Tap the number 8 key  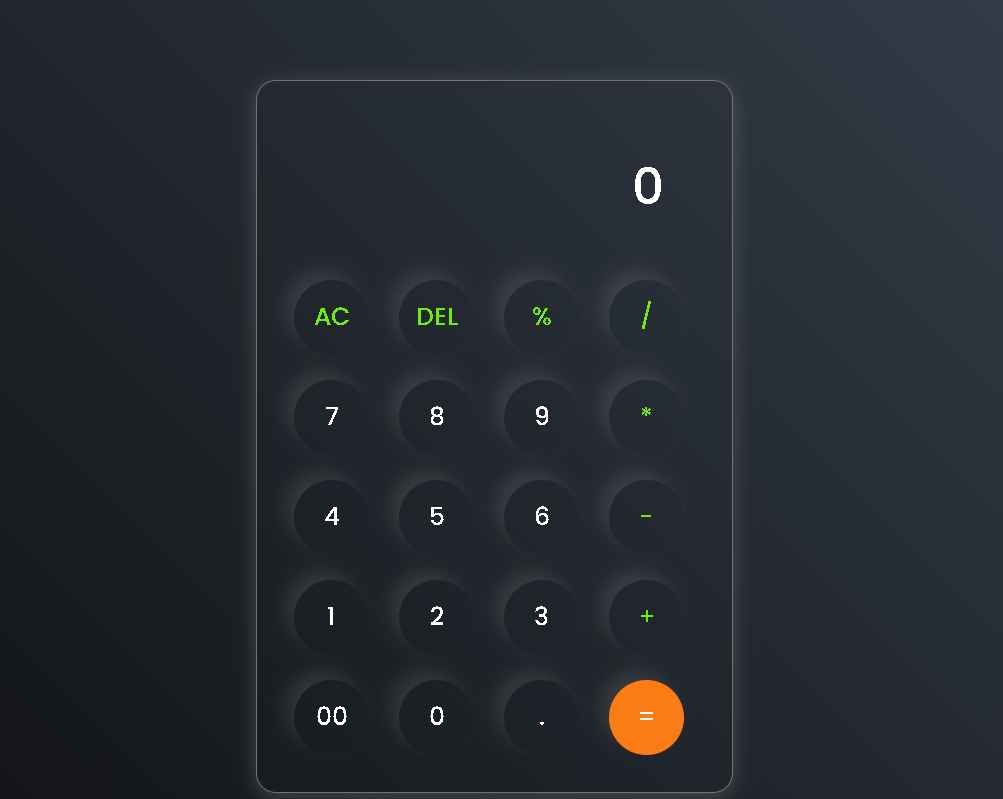(436, 417)
